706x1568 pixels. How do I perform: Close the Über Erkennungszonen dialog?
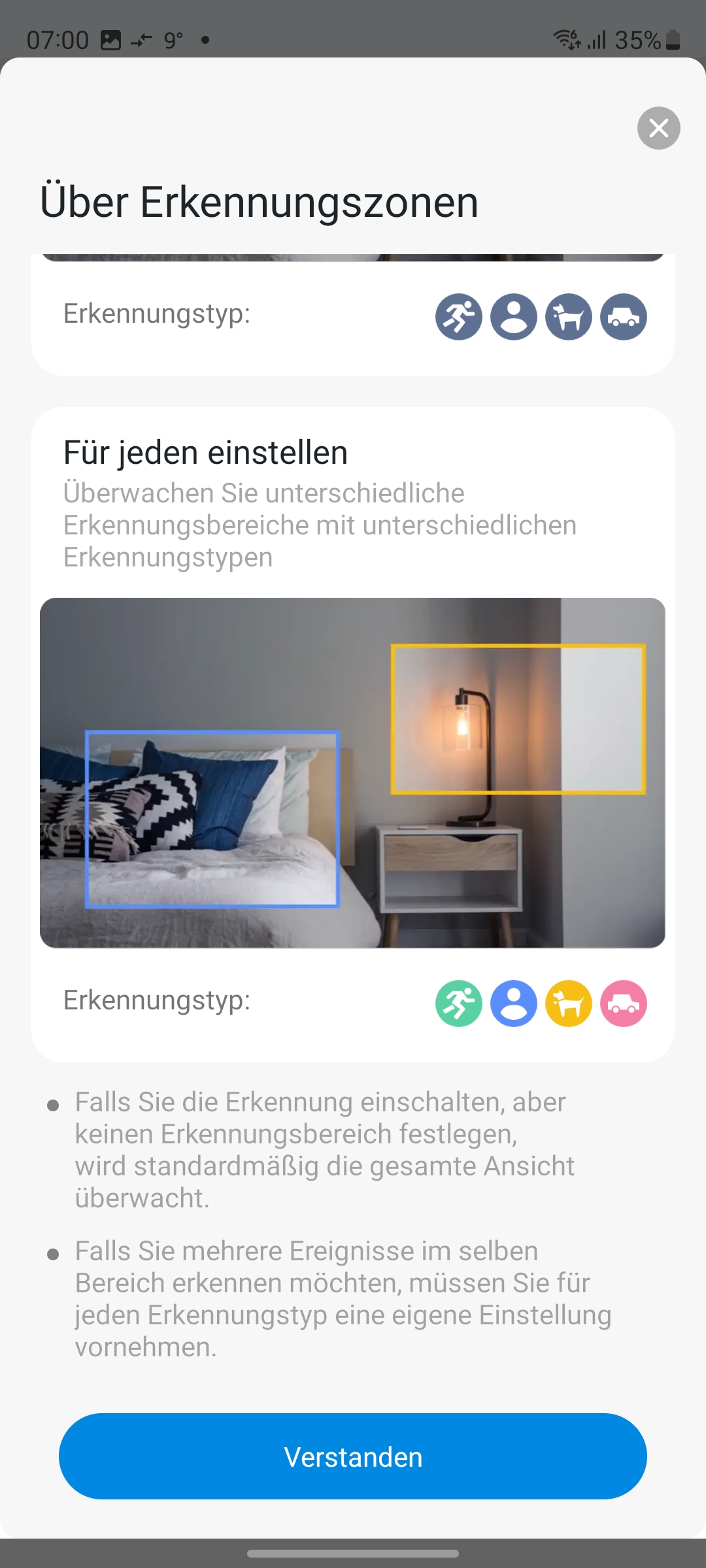point(658,128)
